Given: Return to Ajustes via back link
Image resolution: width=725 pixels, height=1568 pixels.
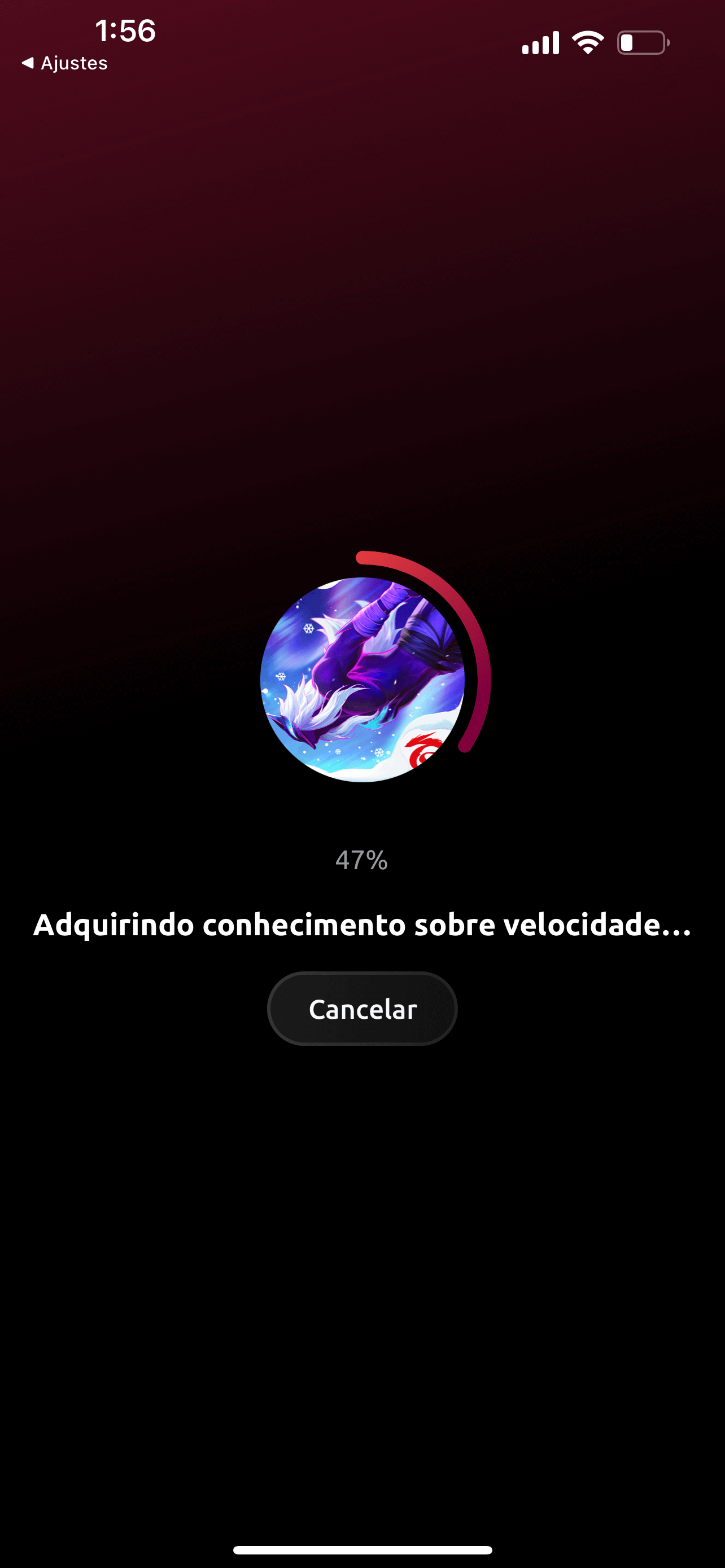Looking at the screenshot, I should (x=64, y=63).
